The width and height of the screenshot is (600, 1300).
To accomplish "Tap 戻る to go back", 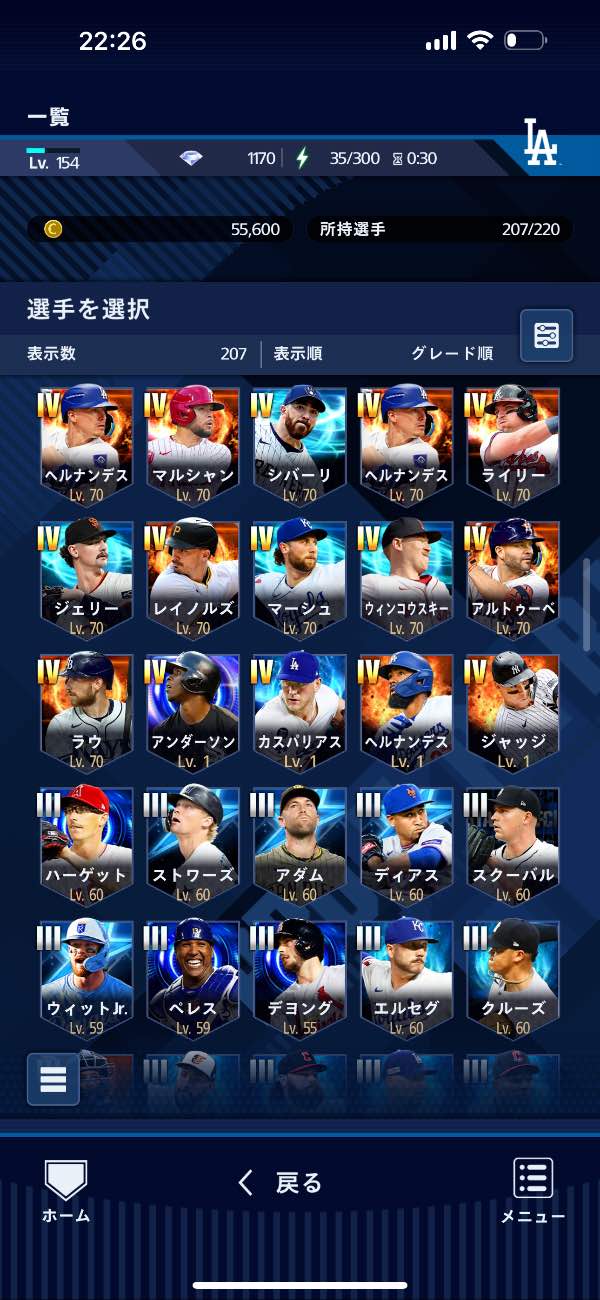I will (280, 1183).
